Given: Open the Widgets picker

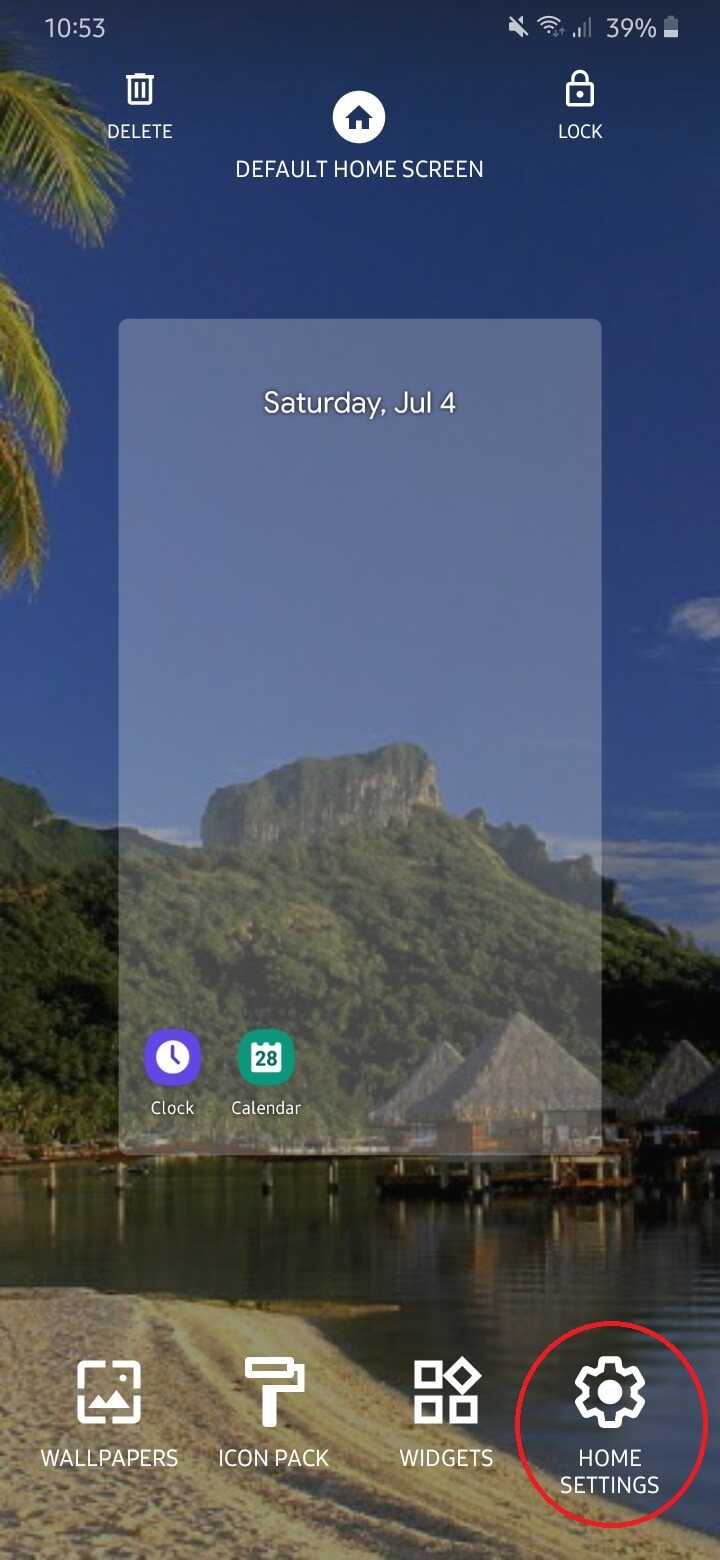Looking at the screenshot, I should pos(446,1412).
